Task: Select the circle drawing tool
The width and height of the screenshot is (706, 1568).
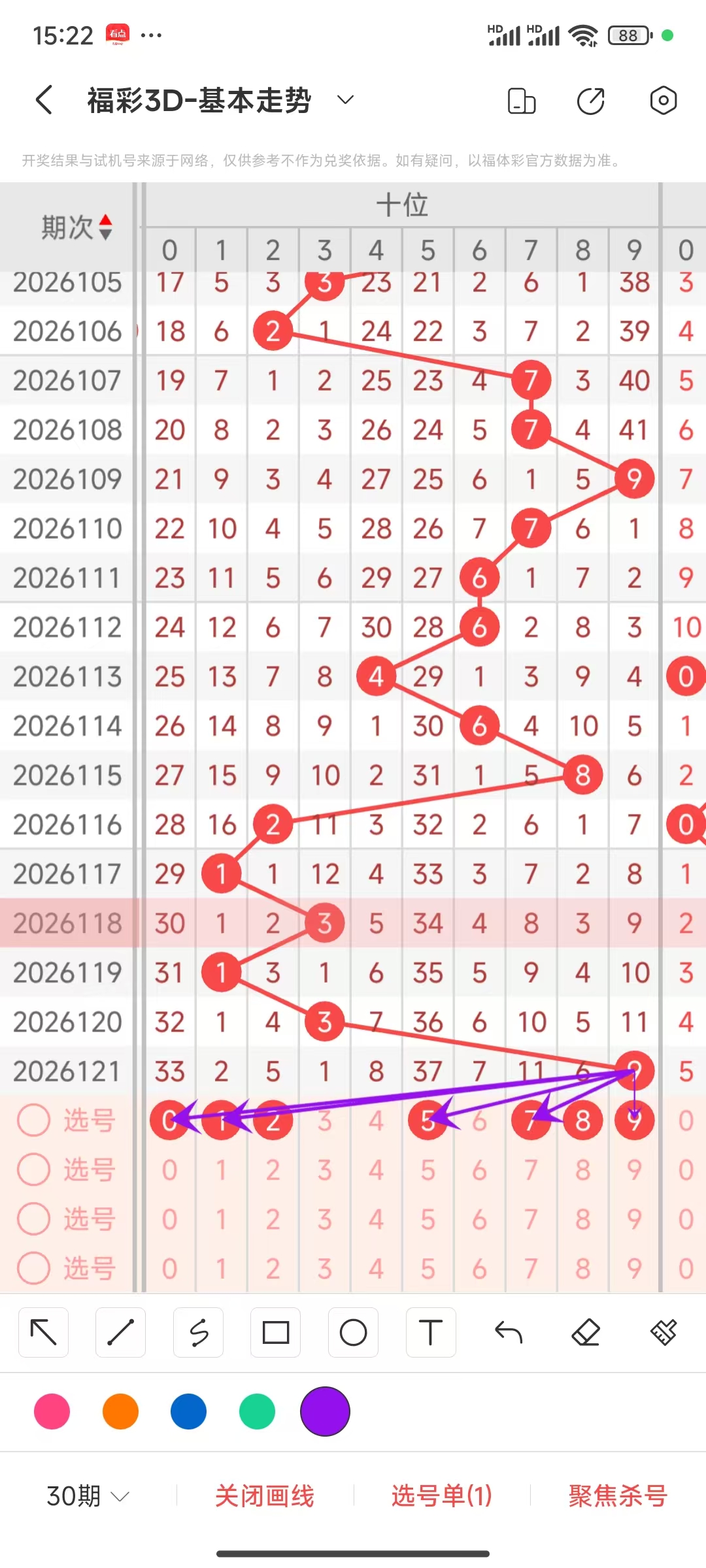Action: click(x=354, y=1332)
